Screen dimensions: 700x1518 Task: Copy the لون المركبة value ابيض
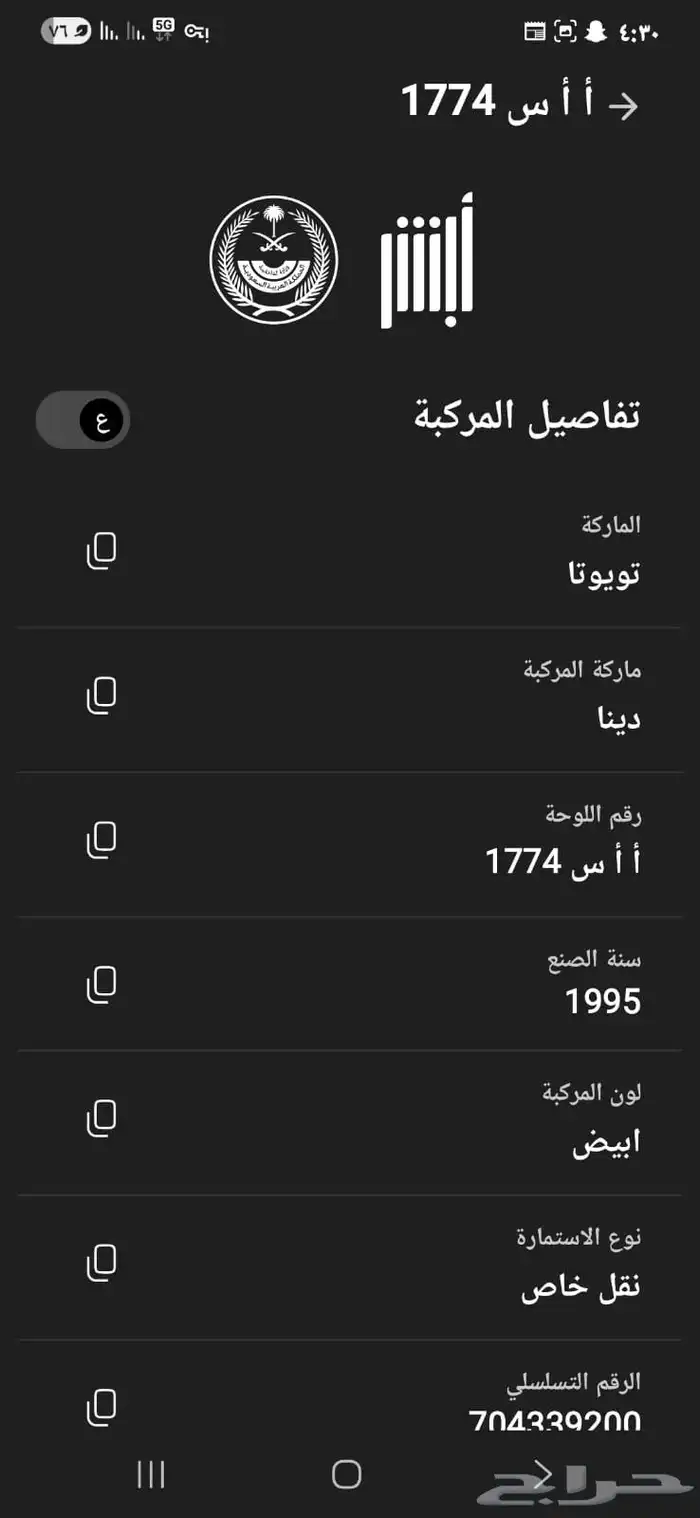pos(101,1118)
